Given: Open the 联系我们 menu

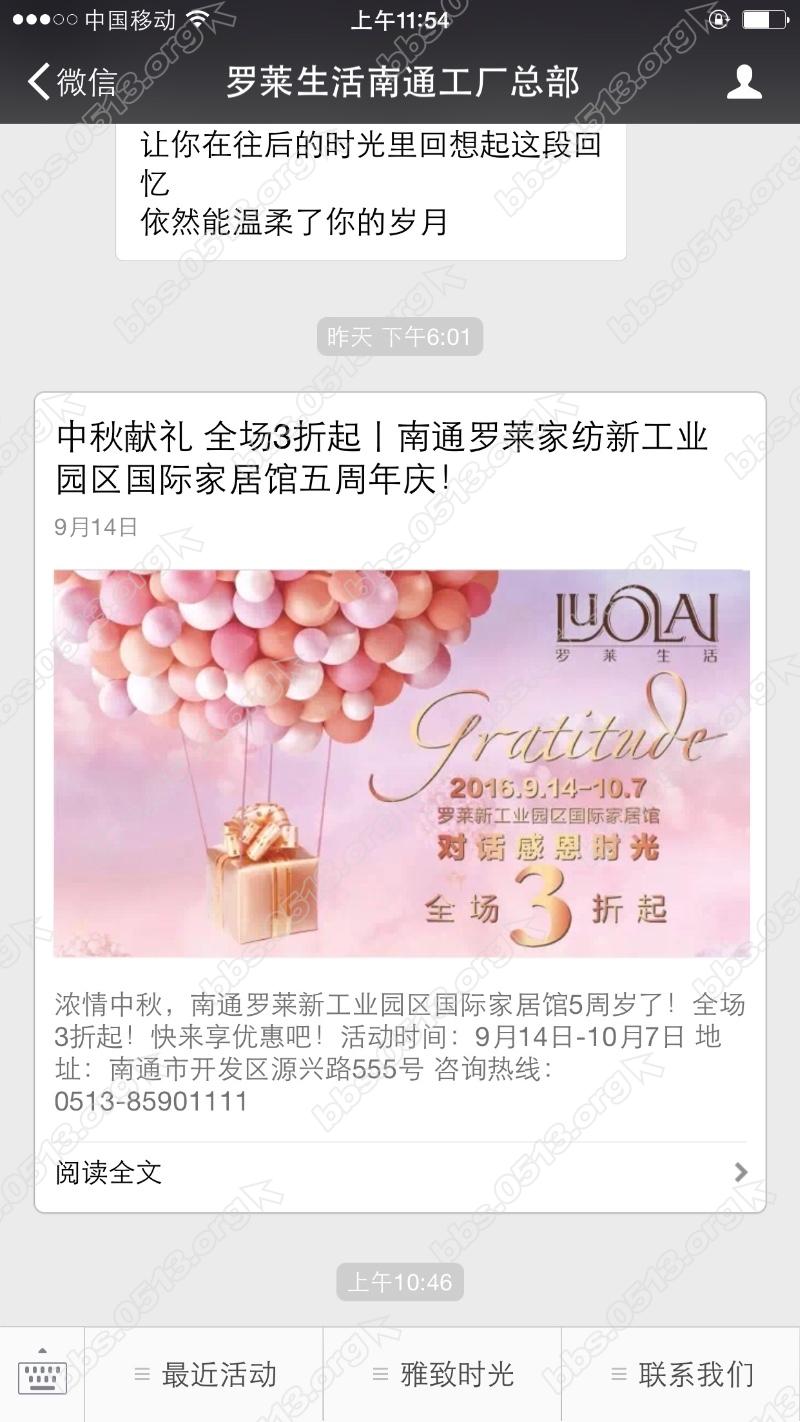Looking at the screenshot, I should coord(681,1375).
